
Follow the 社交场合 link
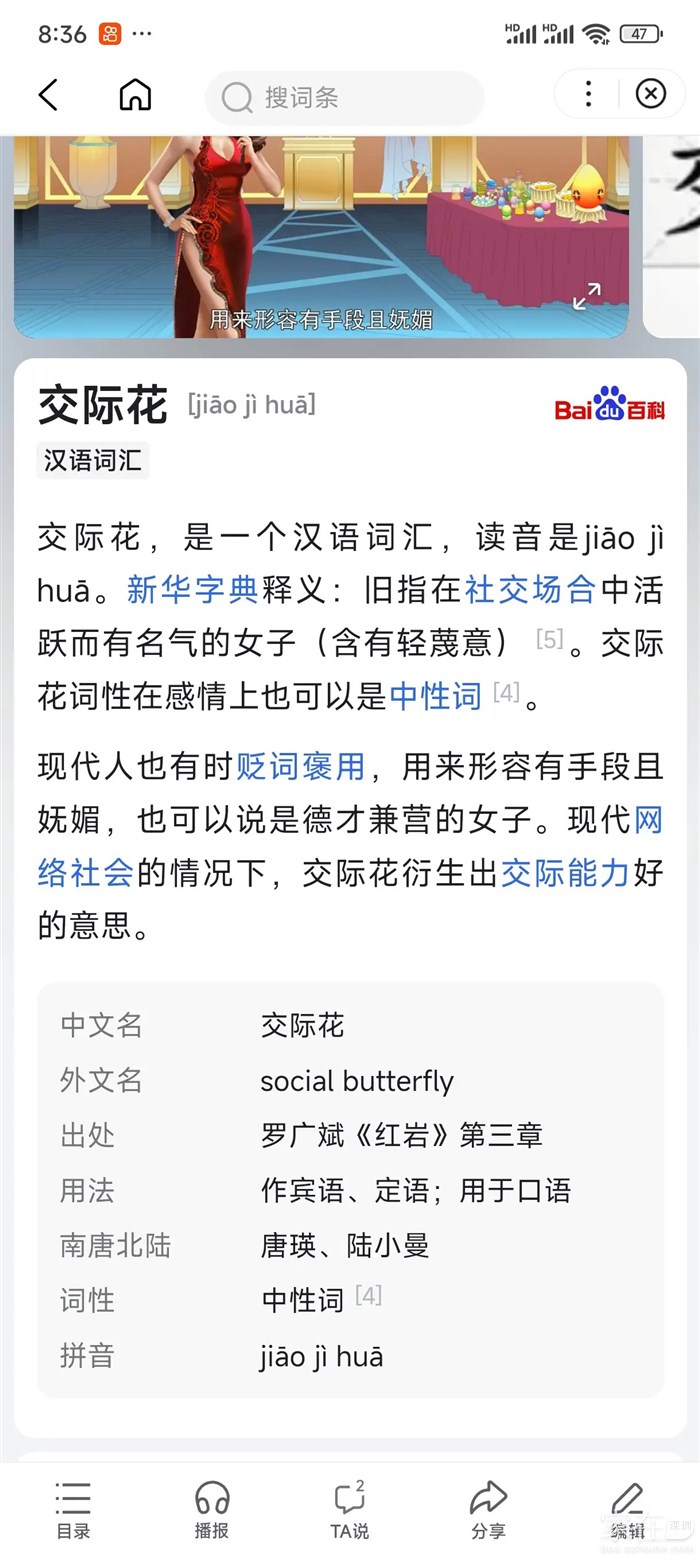[x=529, y=590]
